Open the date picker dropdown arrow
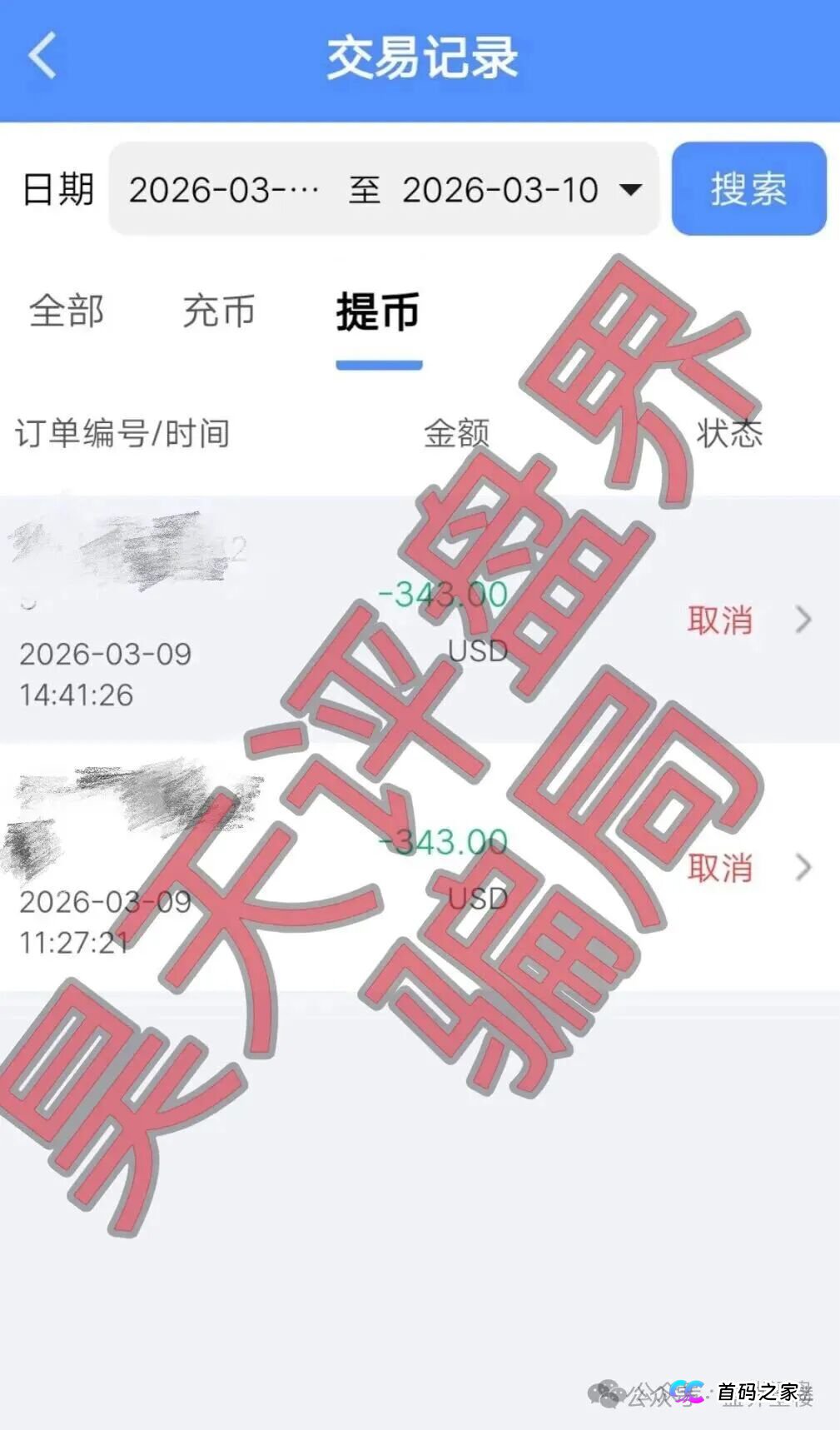This screenshot has height=1430, width=840. pos(630,190)
